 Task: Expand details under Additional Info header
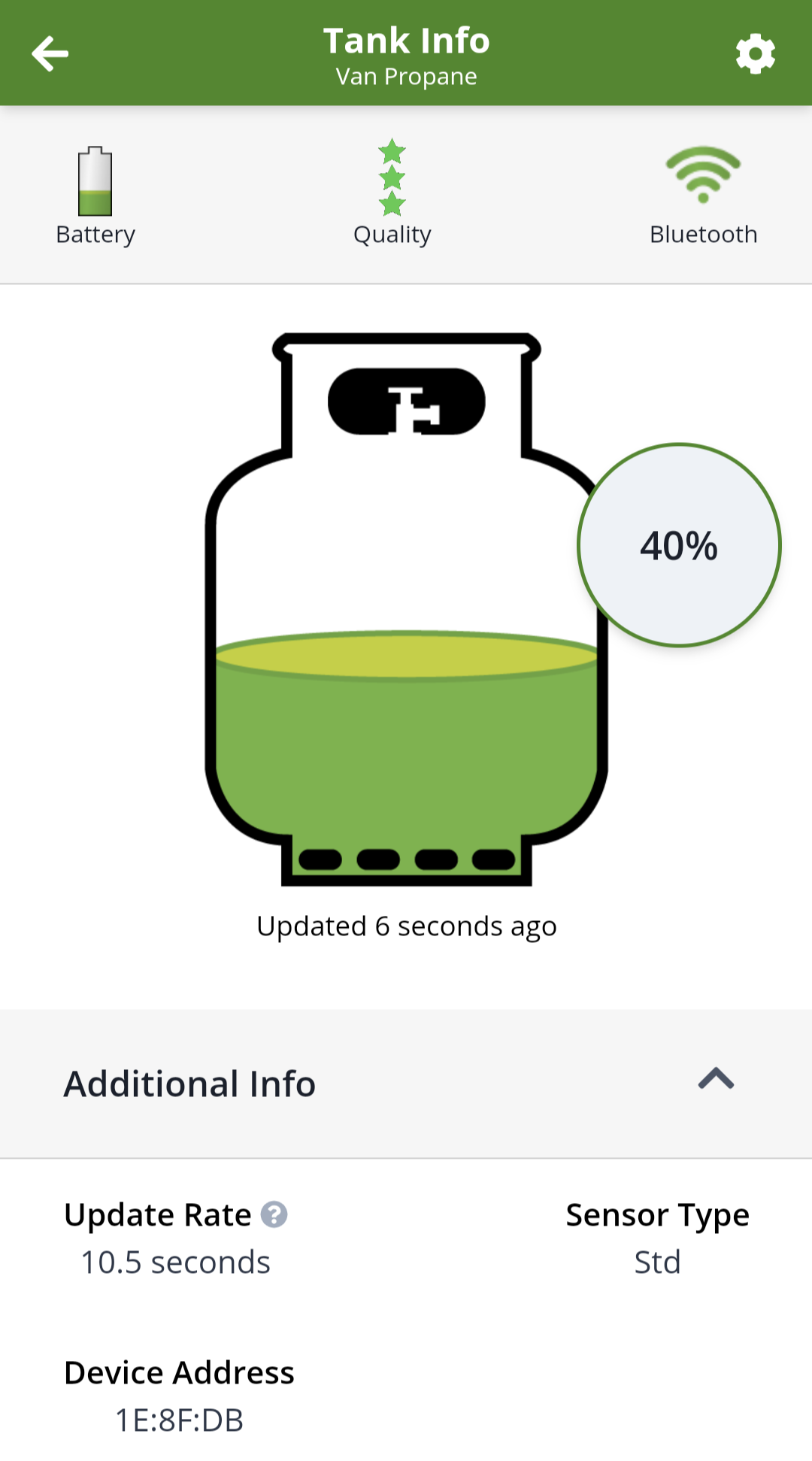189,1083
